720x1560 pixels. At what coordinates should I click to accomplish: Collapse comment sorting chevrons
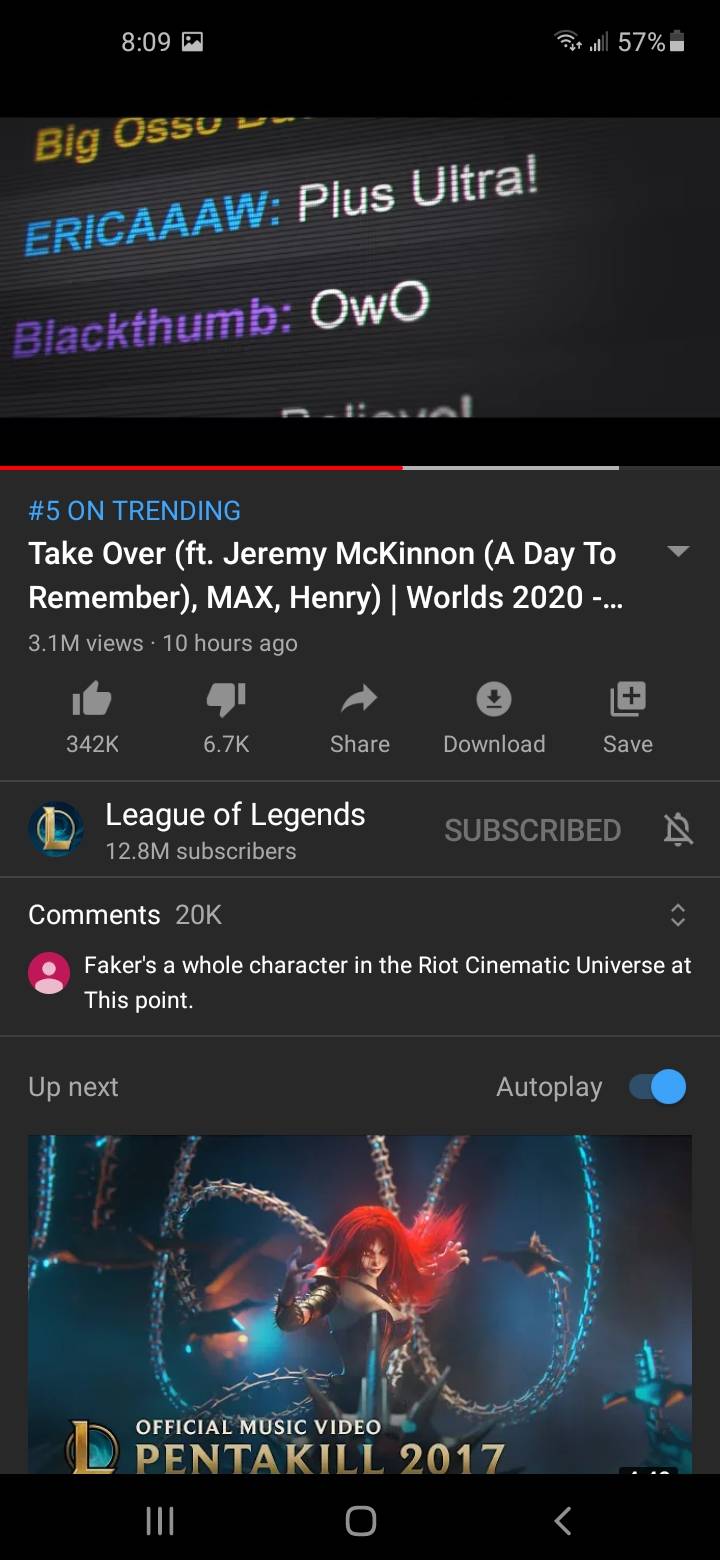coord(677,914)
